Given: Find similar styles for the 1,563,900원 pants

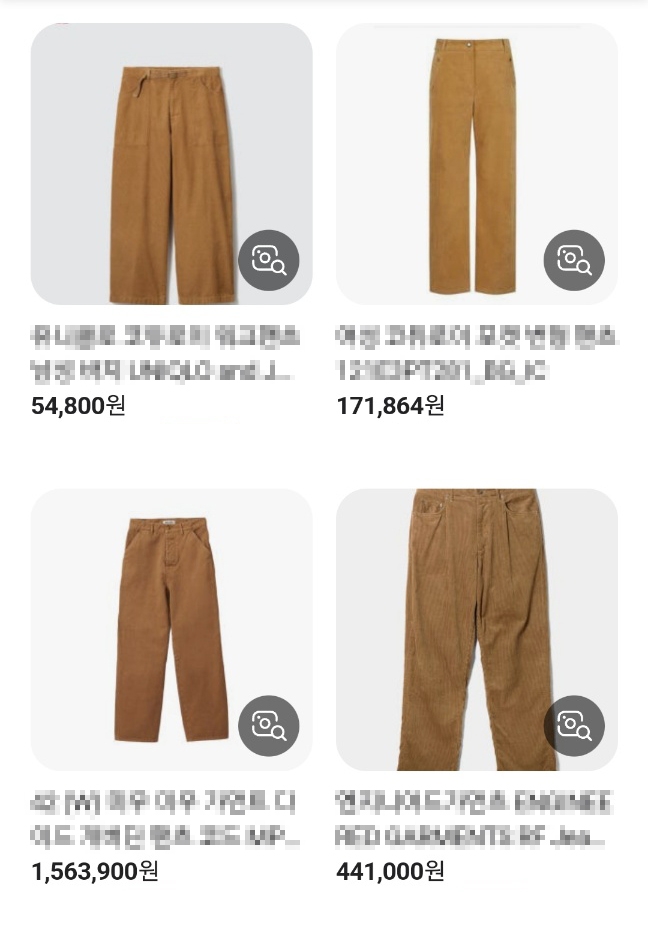Looking at the screenshot, I should pyautogui.click(x=268, y=725).
